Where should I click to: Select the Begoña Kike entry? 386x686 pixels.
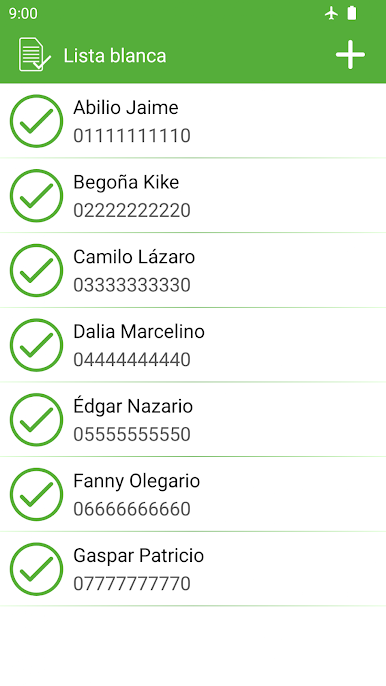pyautogui.click(x=193, y=196)
